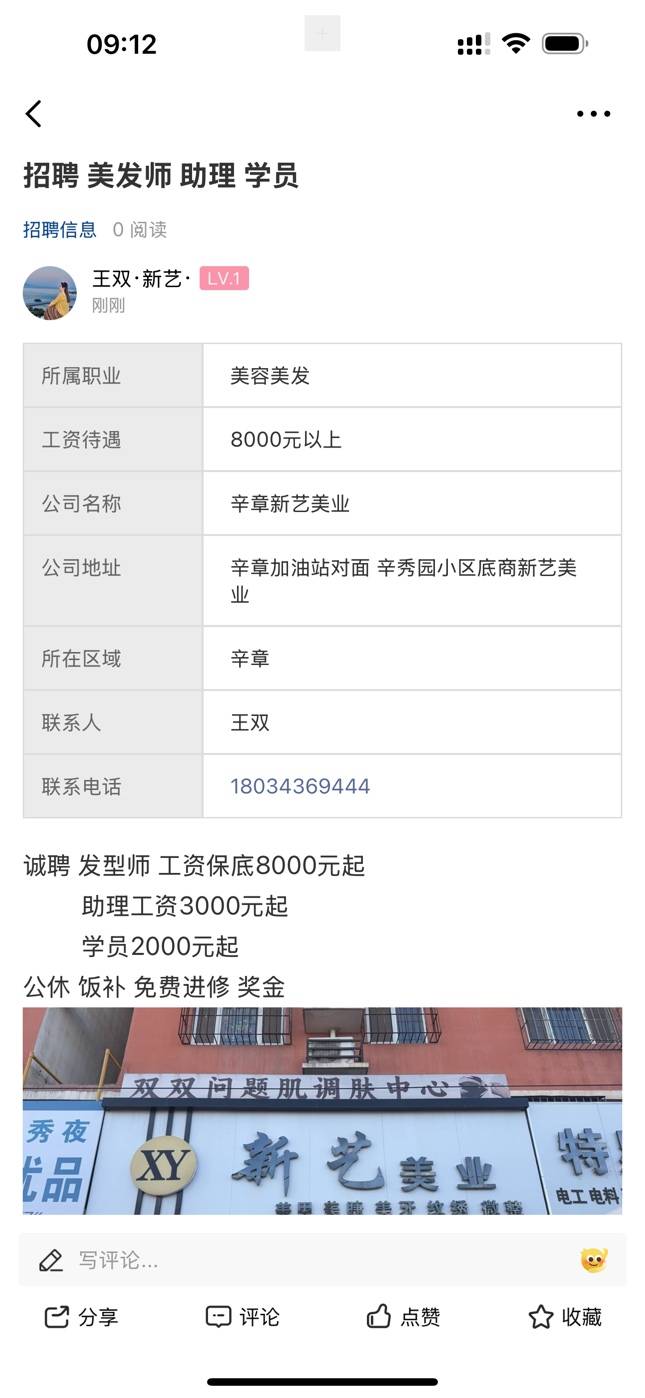Like this post with 点赞

tap(403, 1317)
